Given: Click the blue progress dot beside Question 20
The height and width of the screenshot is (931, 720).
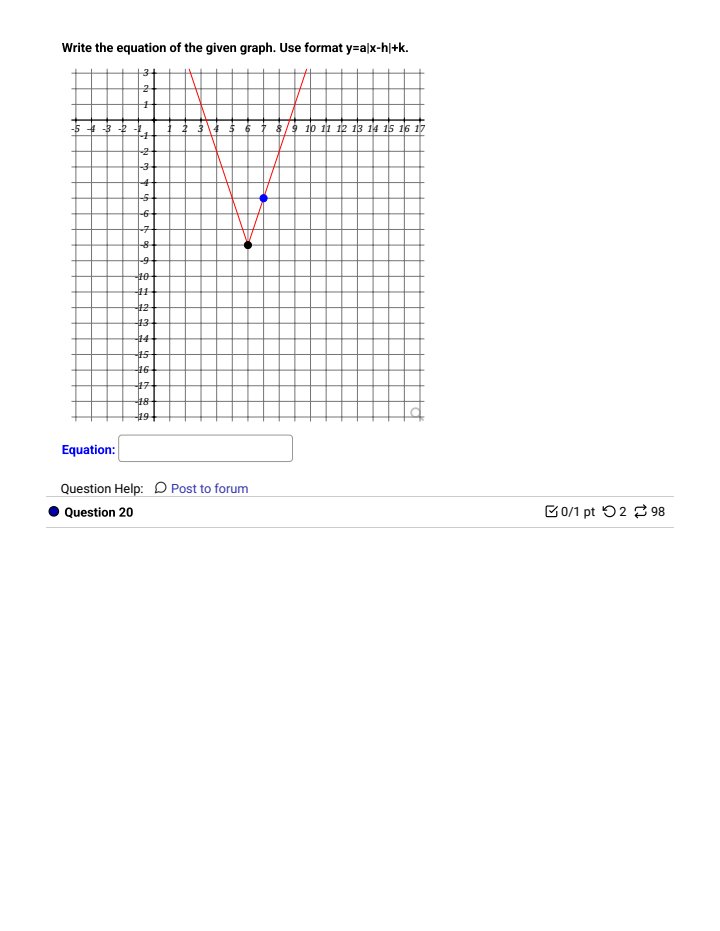Looking at the screenshot, I should 52,511.
